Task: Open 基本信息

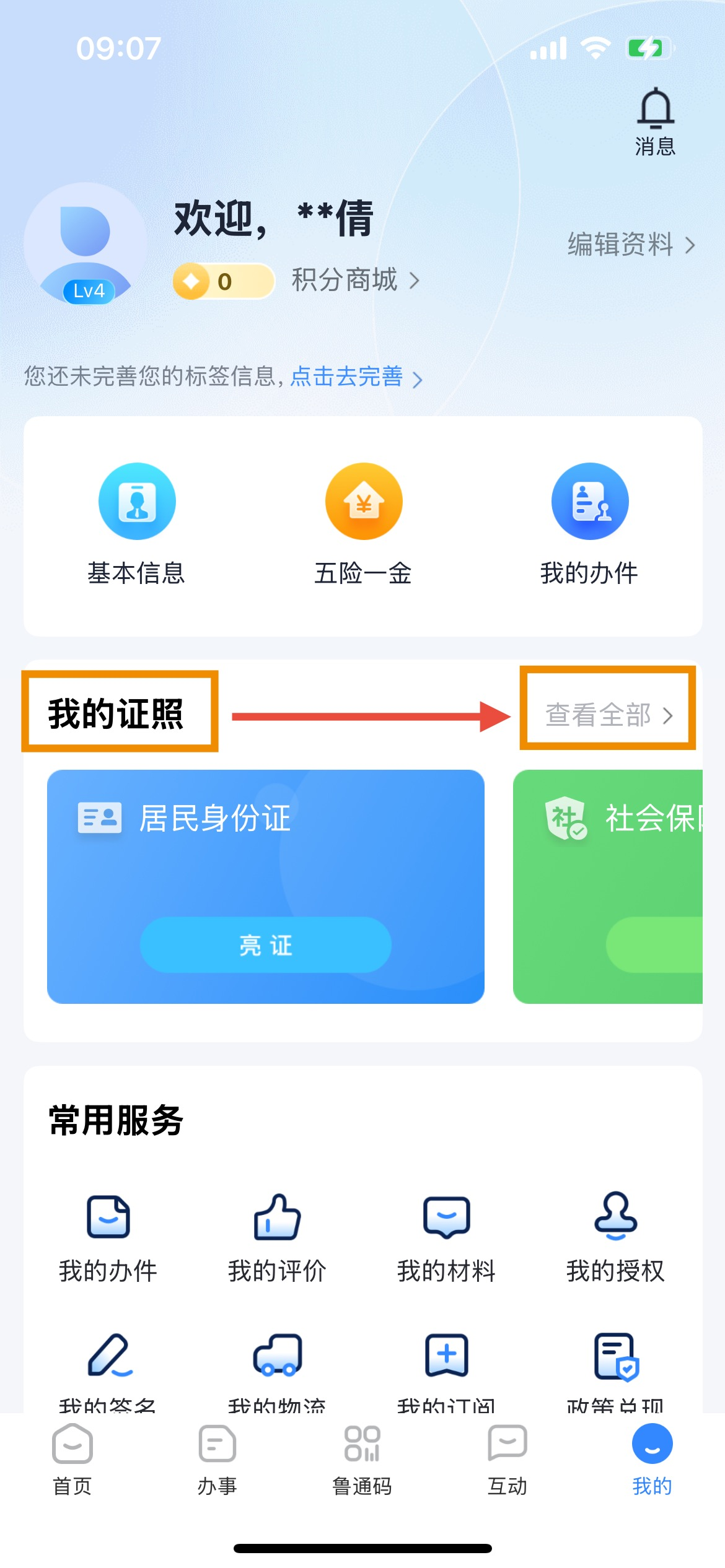Action: click(x=136, y=524)
